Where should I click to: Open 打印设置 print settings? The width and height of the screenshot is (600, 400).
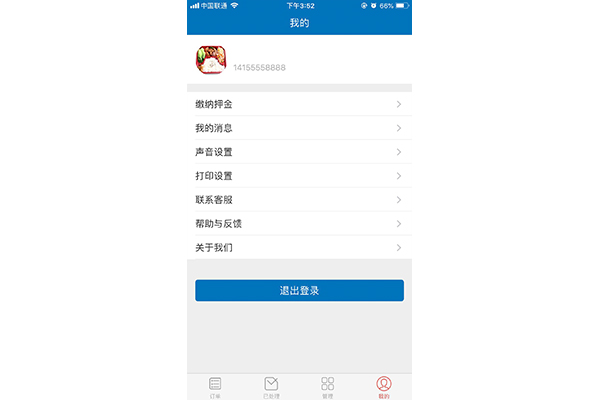point(299,176)
